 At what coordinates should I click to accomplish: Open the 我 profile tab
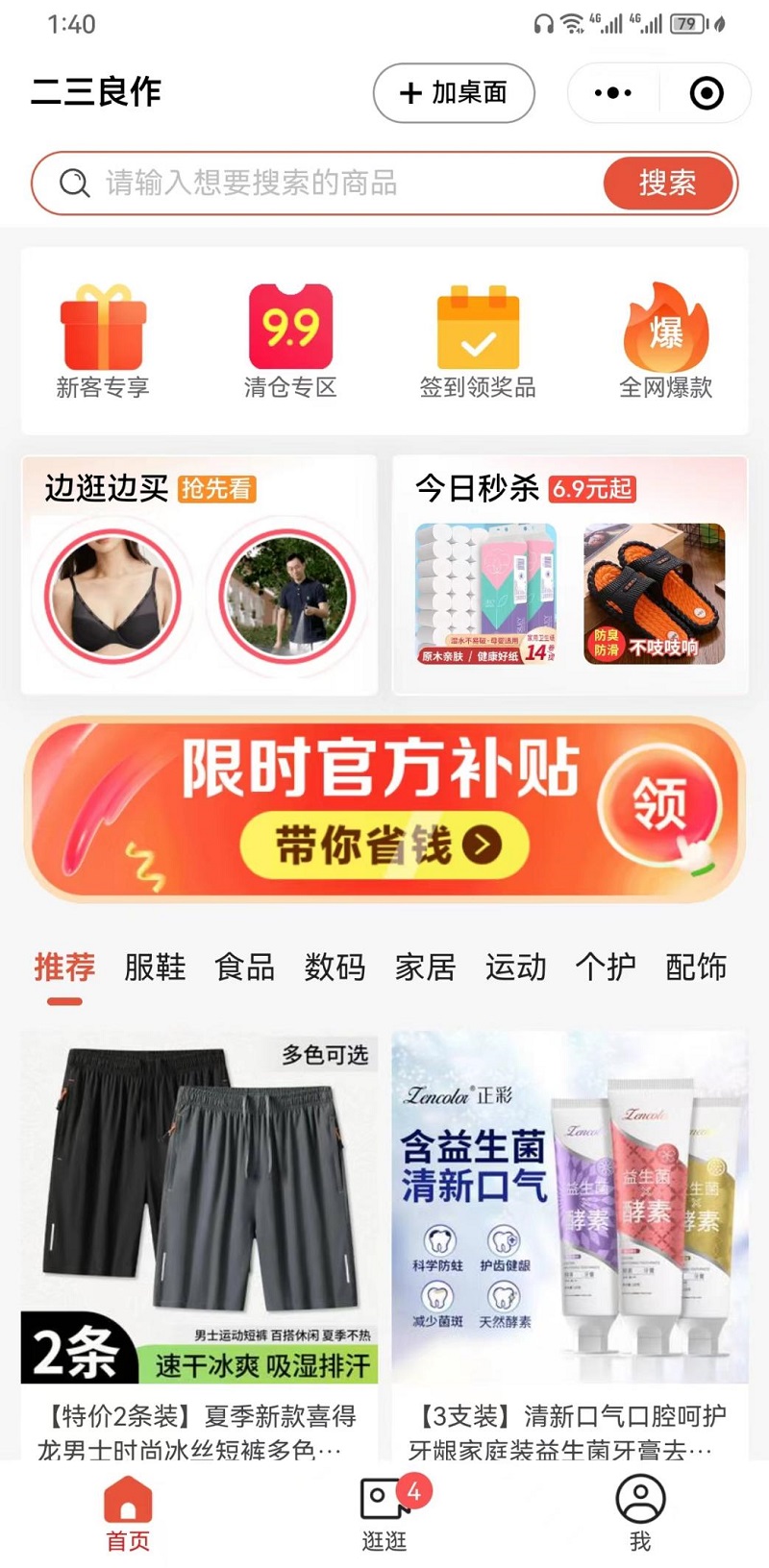[x=640, y=1513]
